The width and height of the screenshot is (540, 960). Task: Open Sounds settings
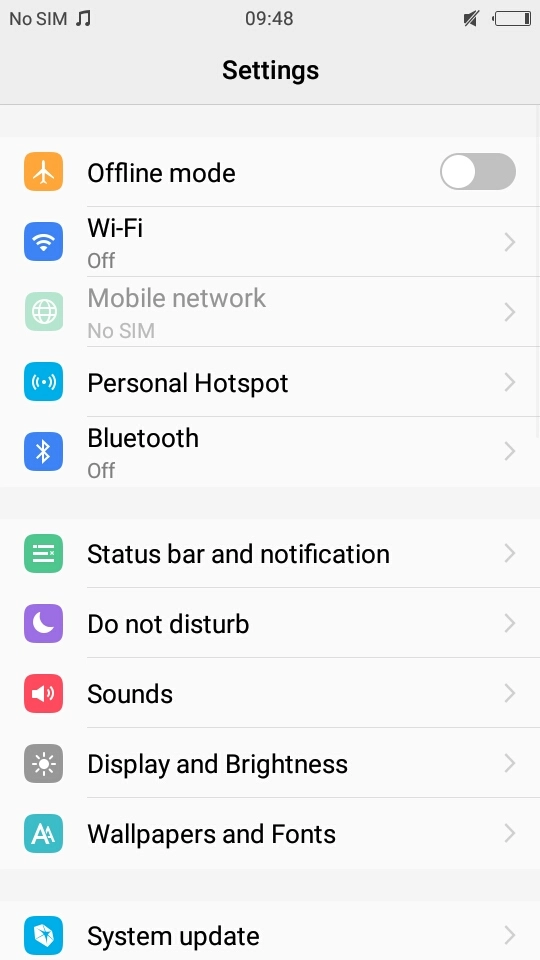tap(270, 693)
